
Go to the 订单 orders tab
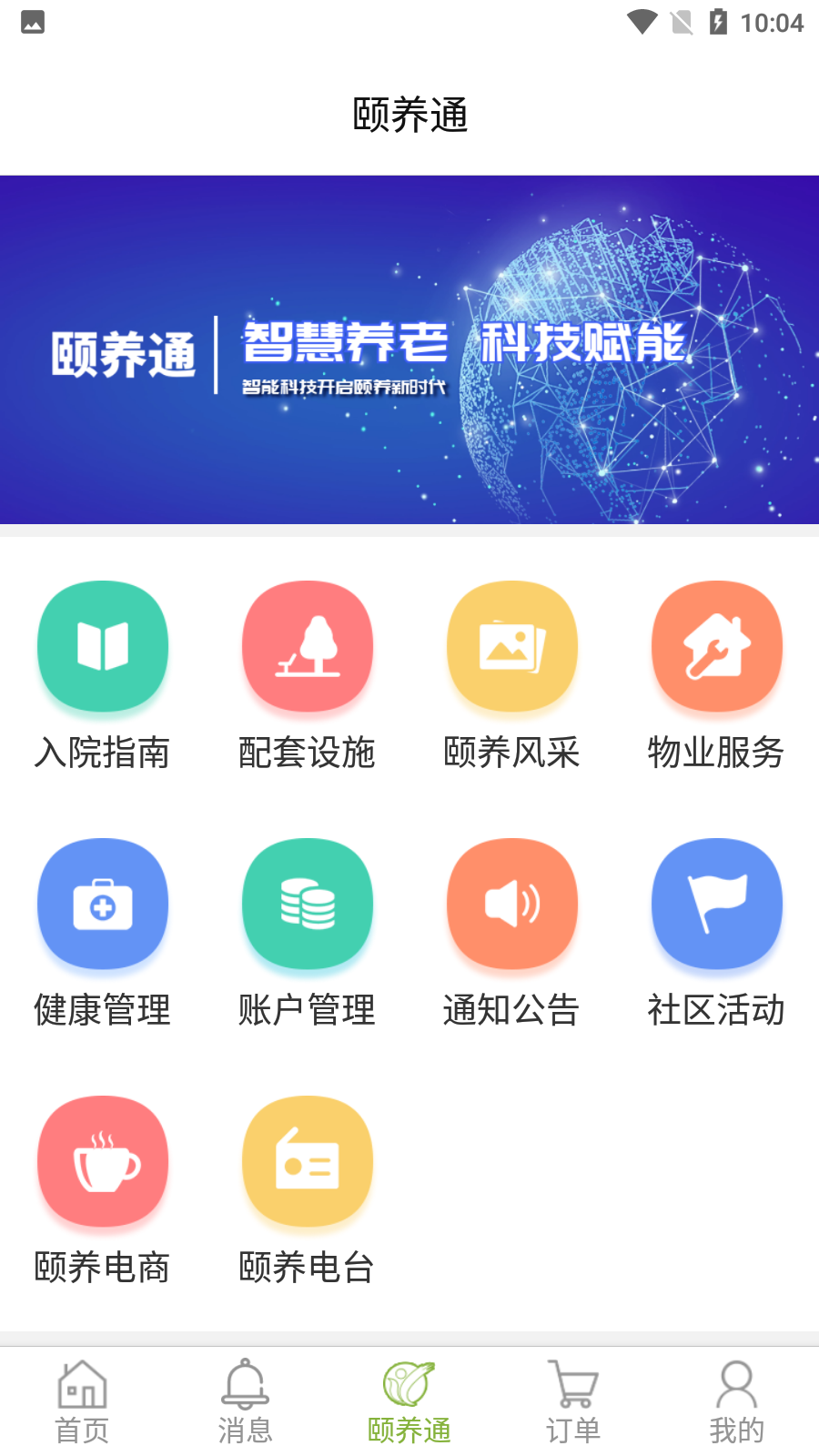573,1401
